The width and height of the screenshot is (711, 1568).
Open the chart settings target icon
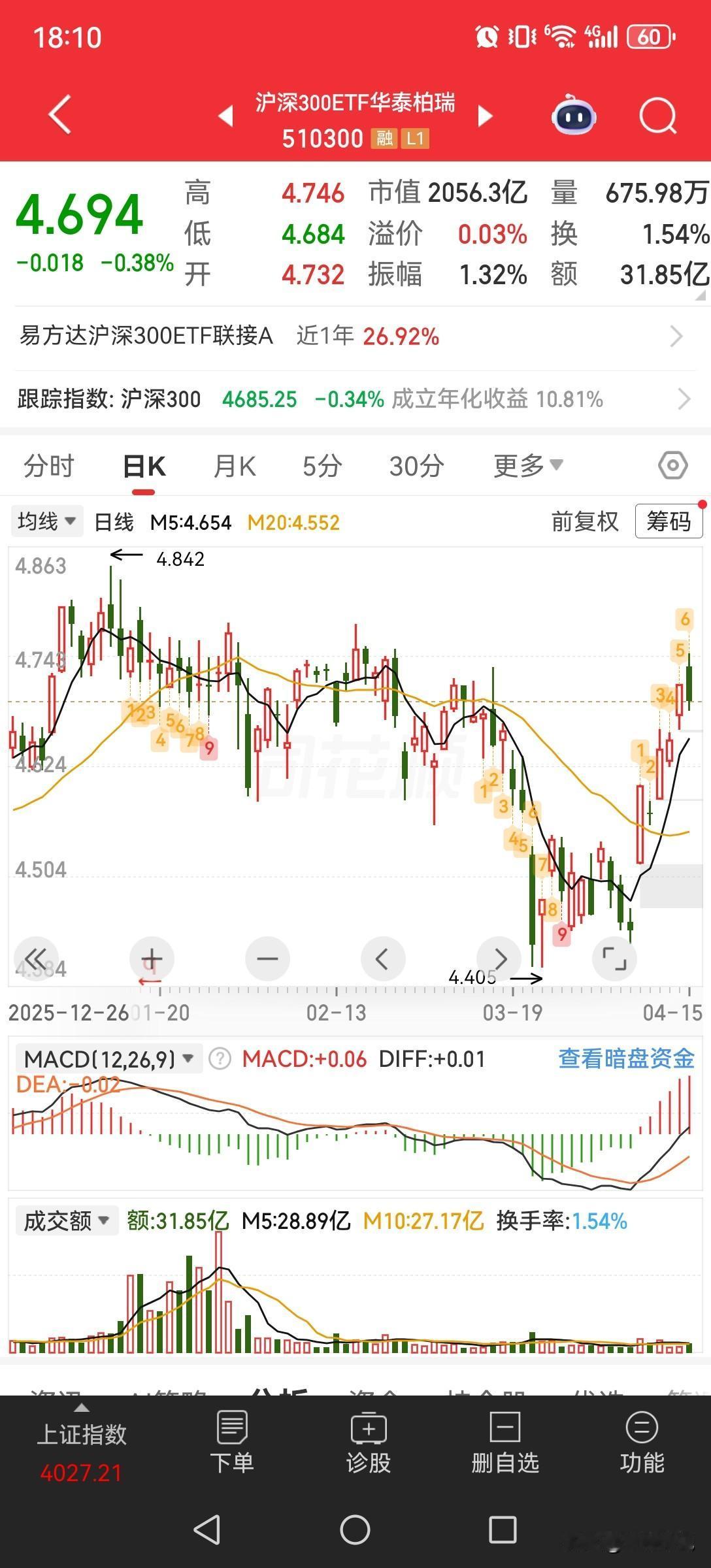pos(670,465)
